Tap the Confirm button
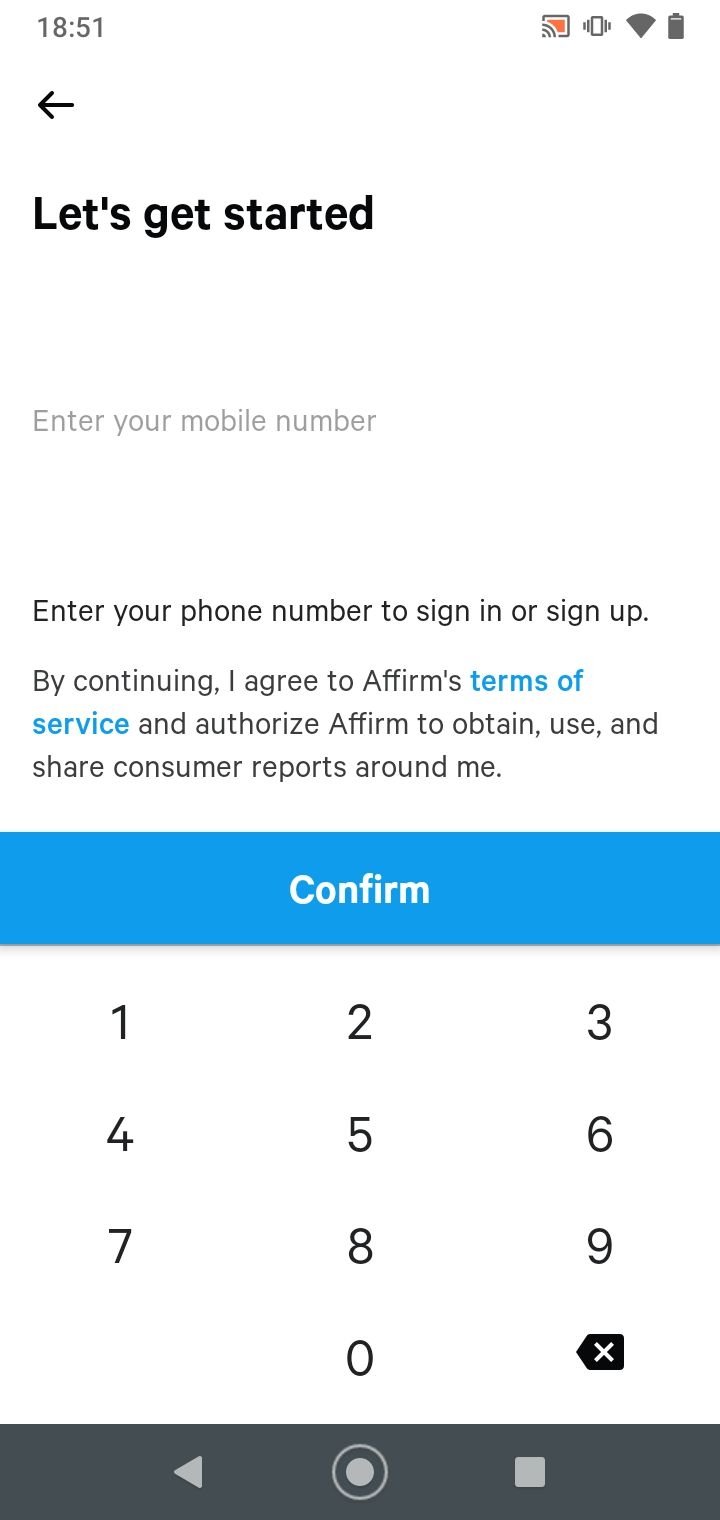 [360, 888]
